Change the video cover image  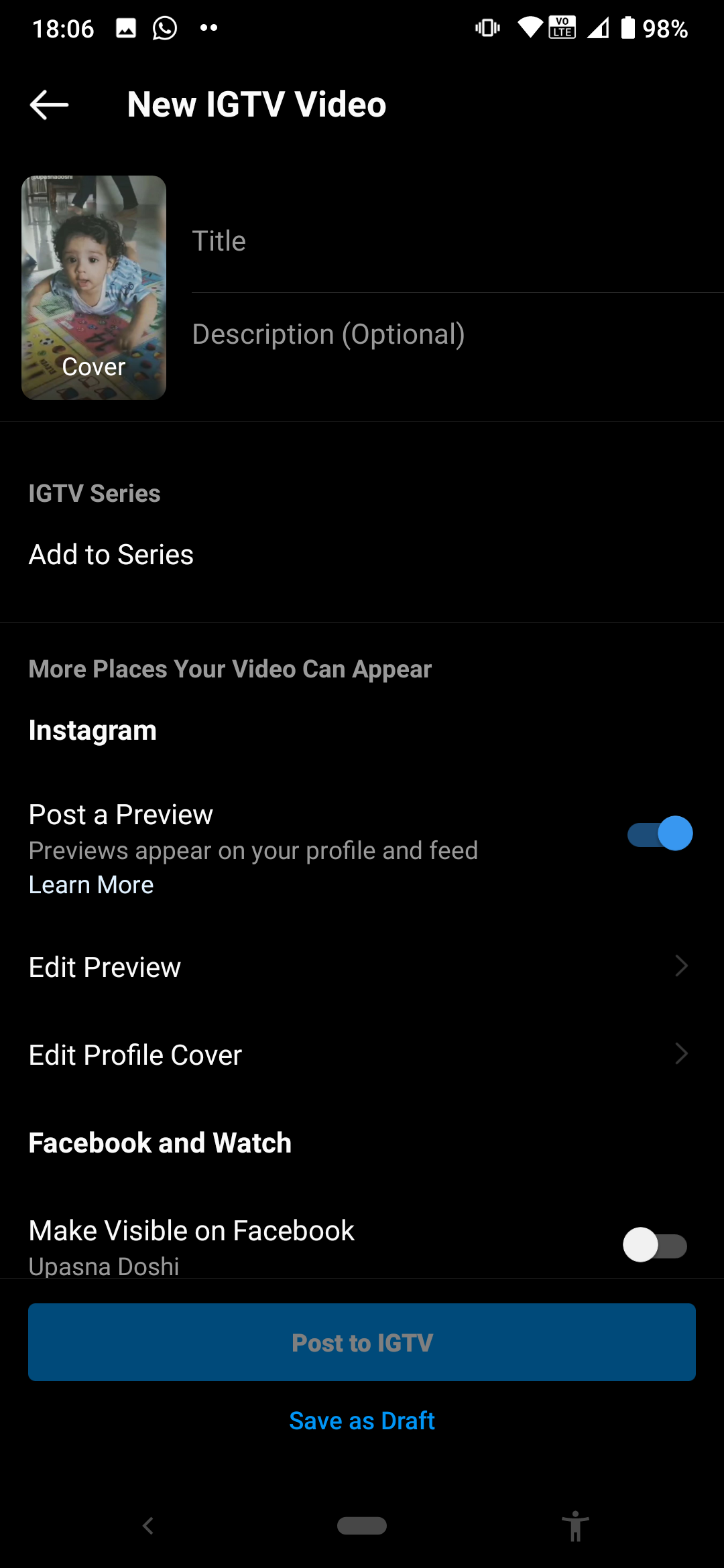click(94, 288)
